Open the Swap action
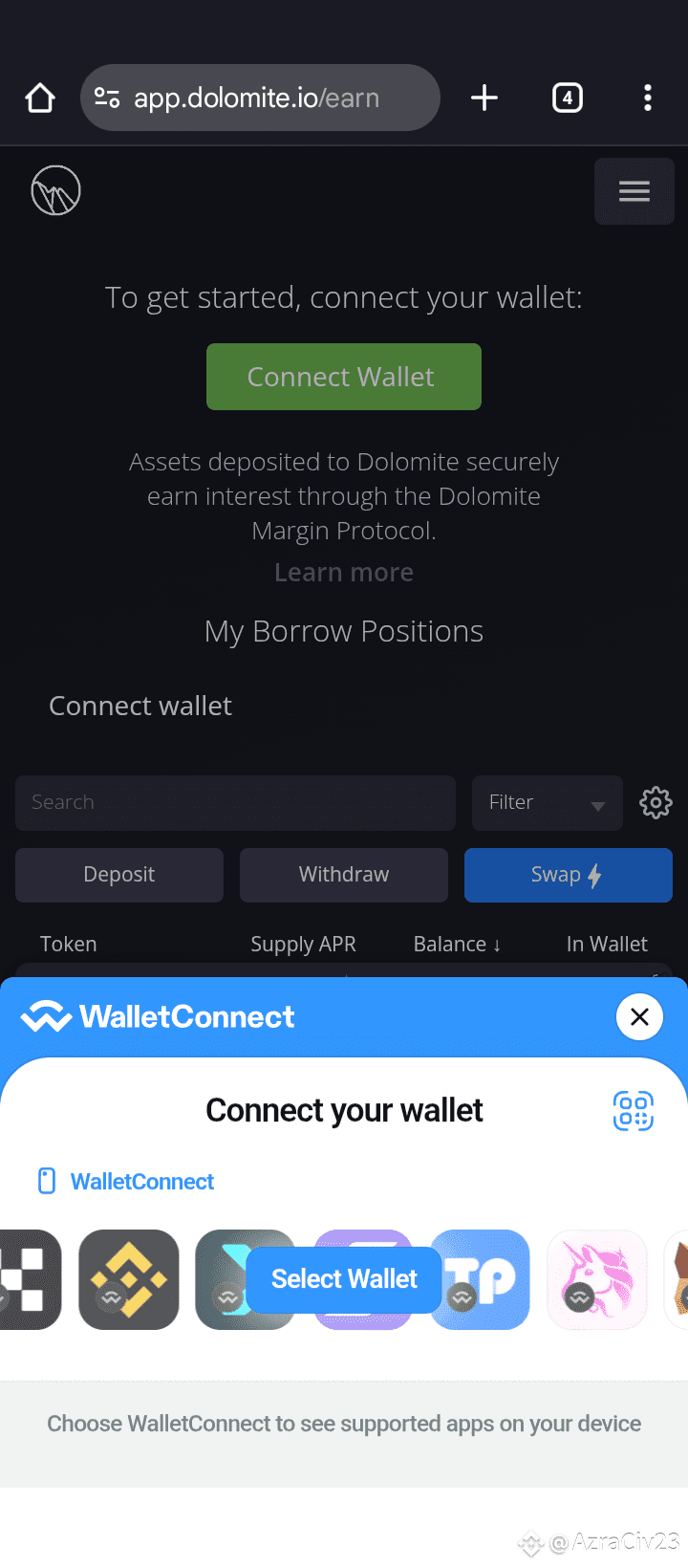Screen dimensions: 688x1568 [x=569, y=875]
